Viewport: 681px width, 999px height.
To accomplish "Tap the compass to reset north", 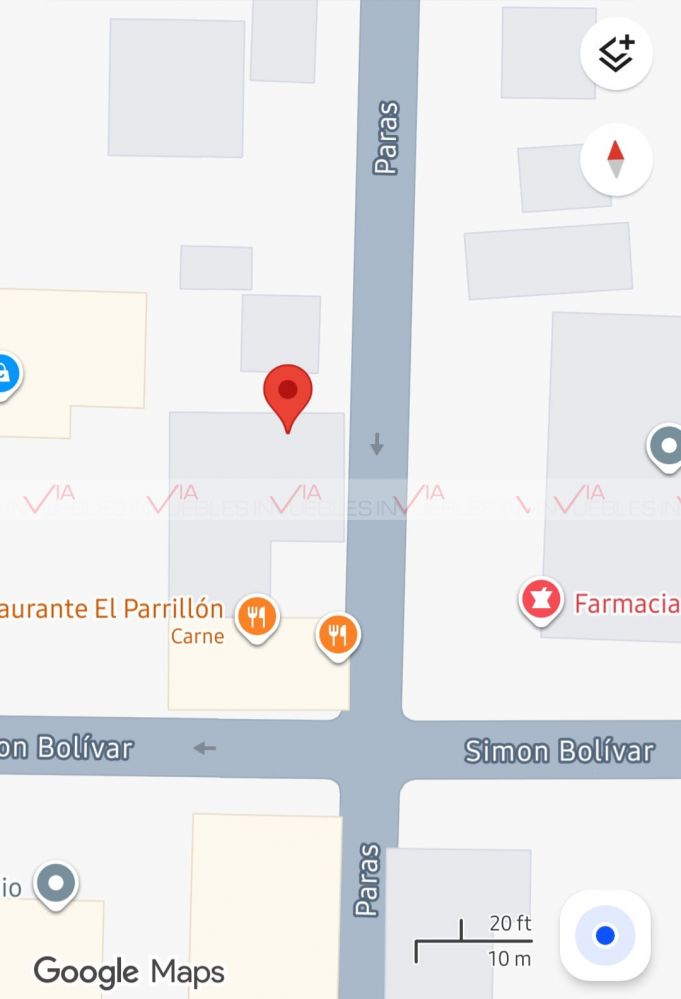I will coord(616,159).
